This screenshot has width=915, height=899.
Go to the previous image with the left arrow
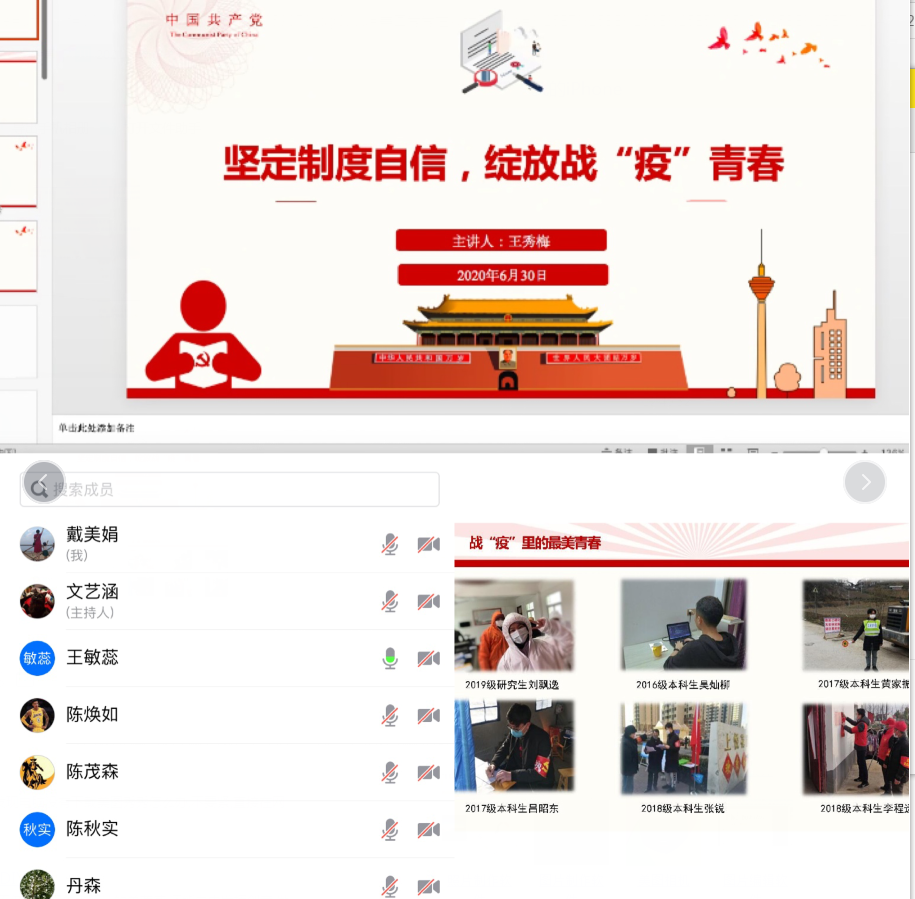(44, 482)
